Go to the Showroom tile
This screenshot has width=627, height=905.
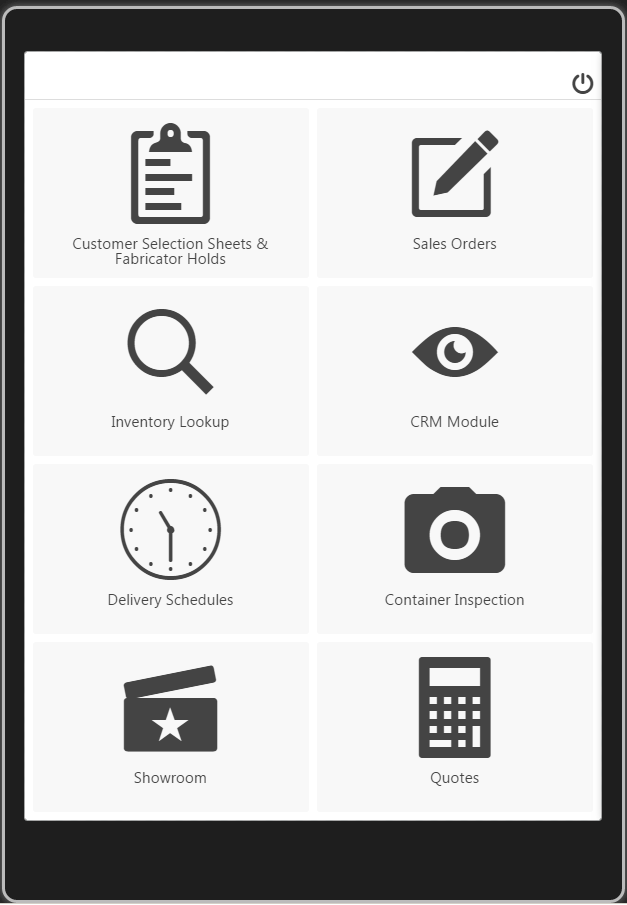click(171, 727)
